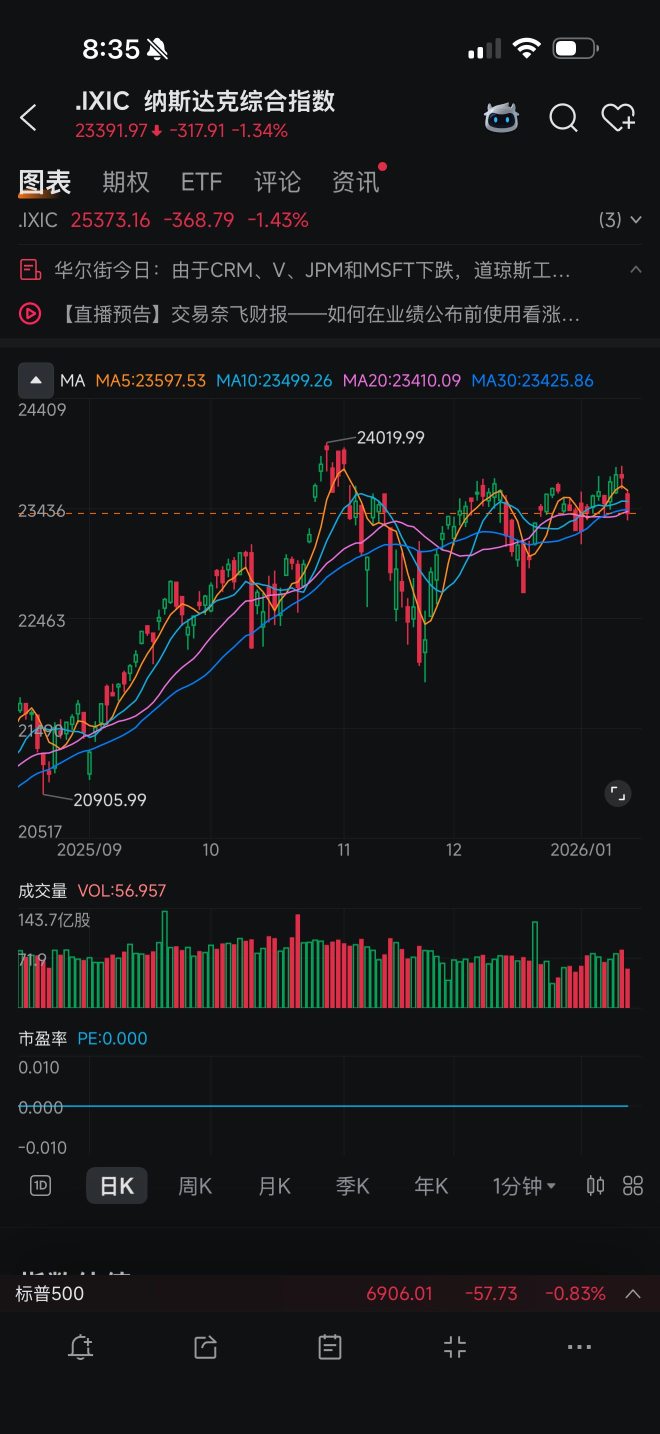
Task: Expand chart to fullscreen
Action: click(618, 794)
